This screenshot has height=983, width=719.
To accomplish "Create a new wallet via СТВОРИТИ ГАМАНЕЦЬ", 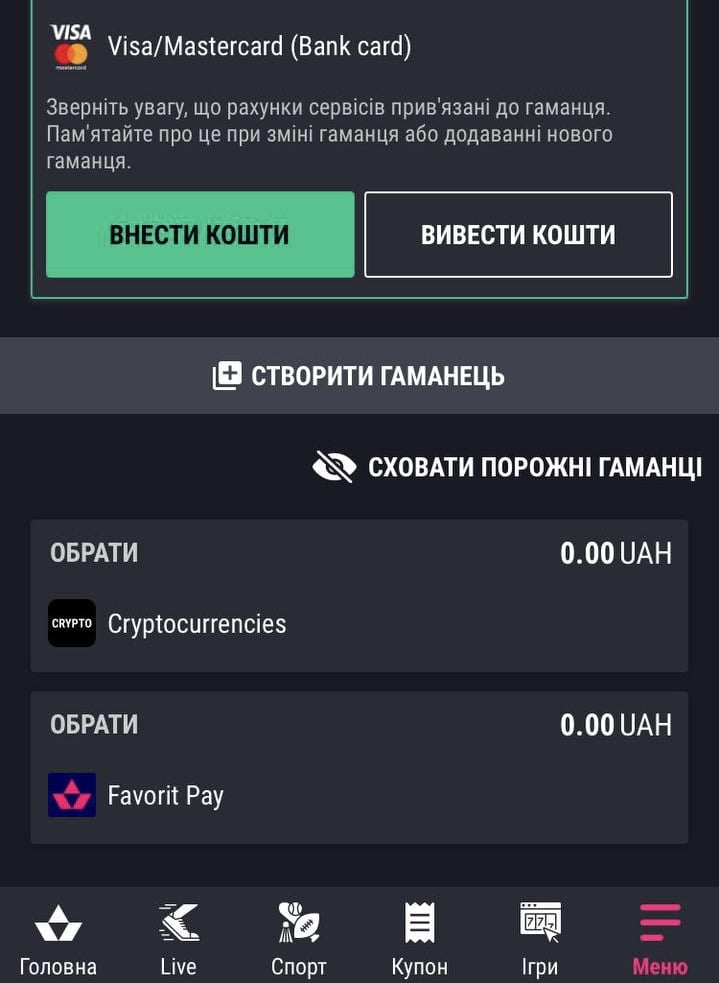I will (359, 376).
